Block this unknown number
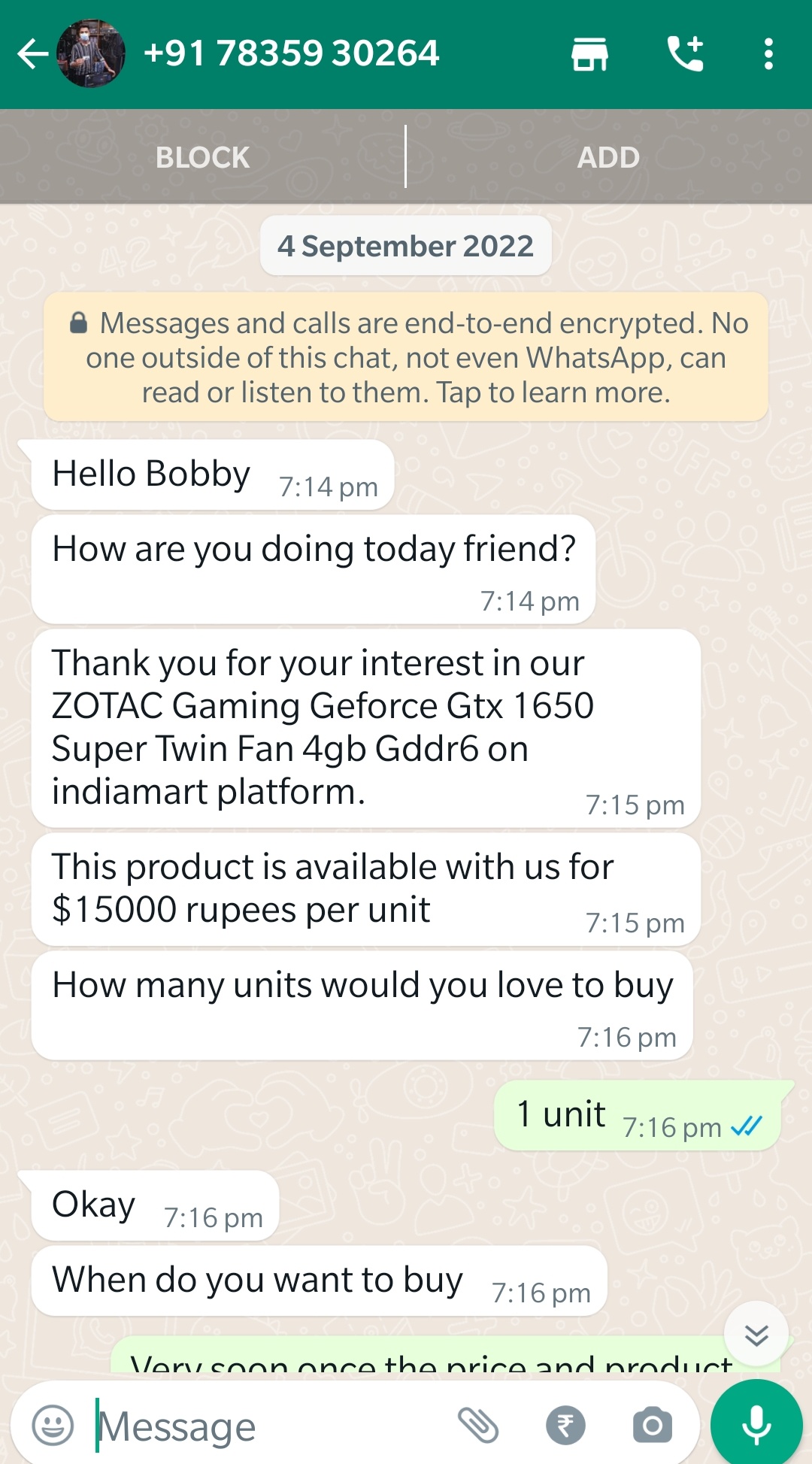The height and width of the screenshot is (1464, 812). 202,157
